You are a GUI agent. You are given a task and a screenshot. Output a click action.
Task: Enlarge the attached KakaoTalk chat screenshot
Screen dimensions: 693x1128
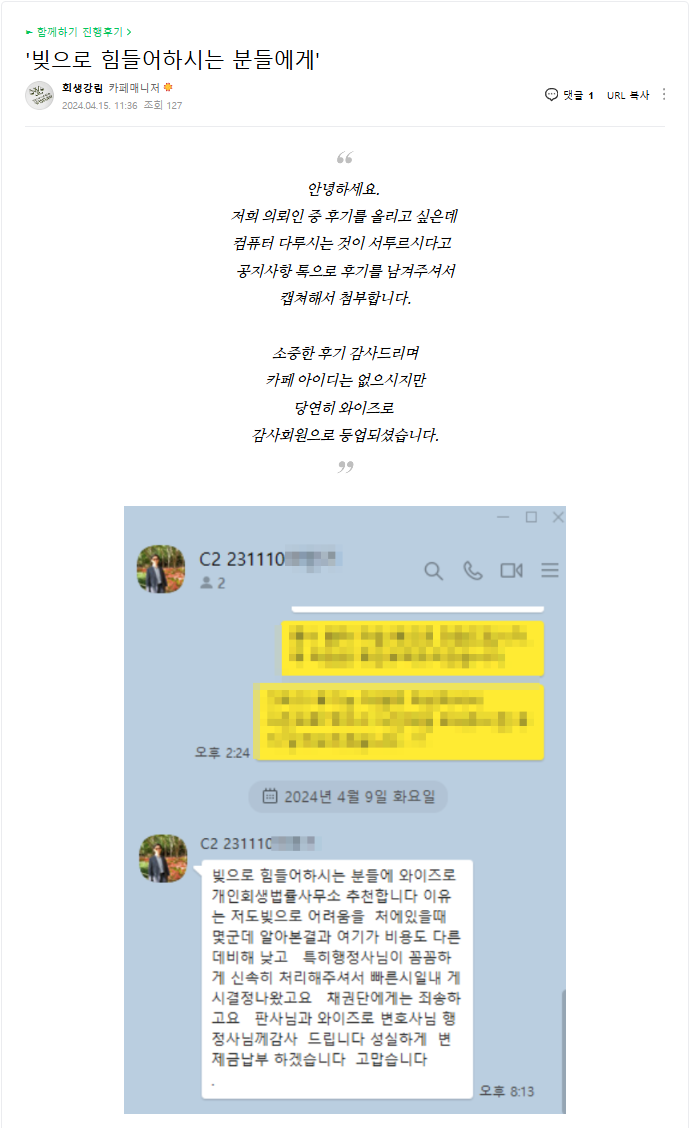(345, 808)
